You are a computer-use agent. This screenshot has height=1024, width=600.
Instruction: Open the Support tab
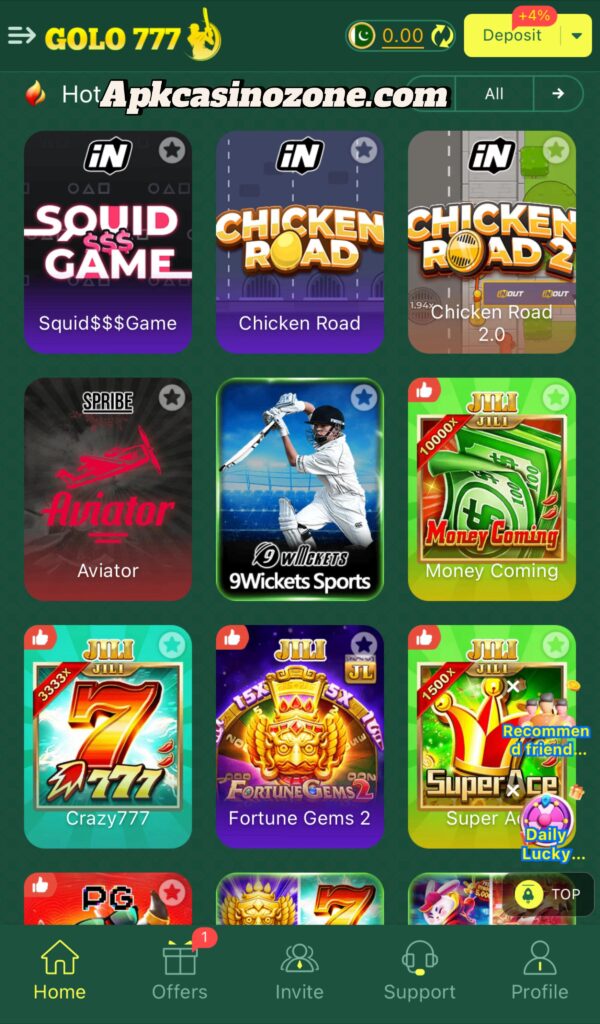419,972
